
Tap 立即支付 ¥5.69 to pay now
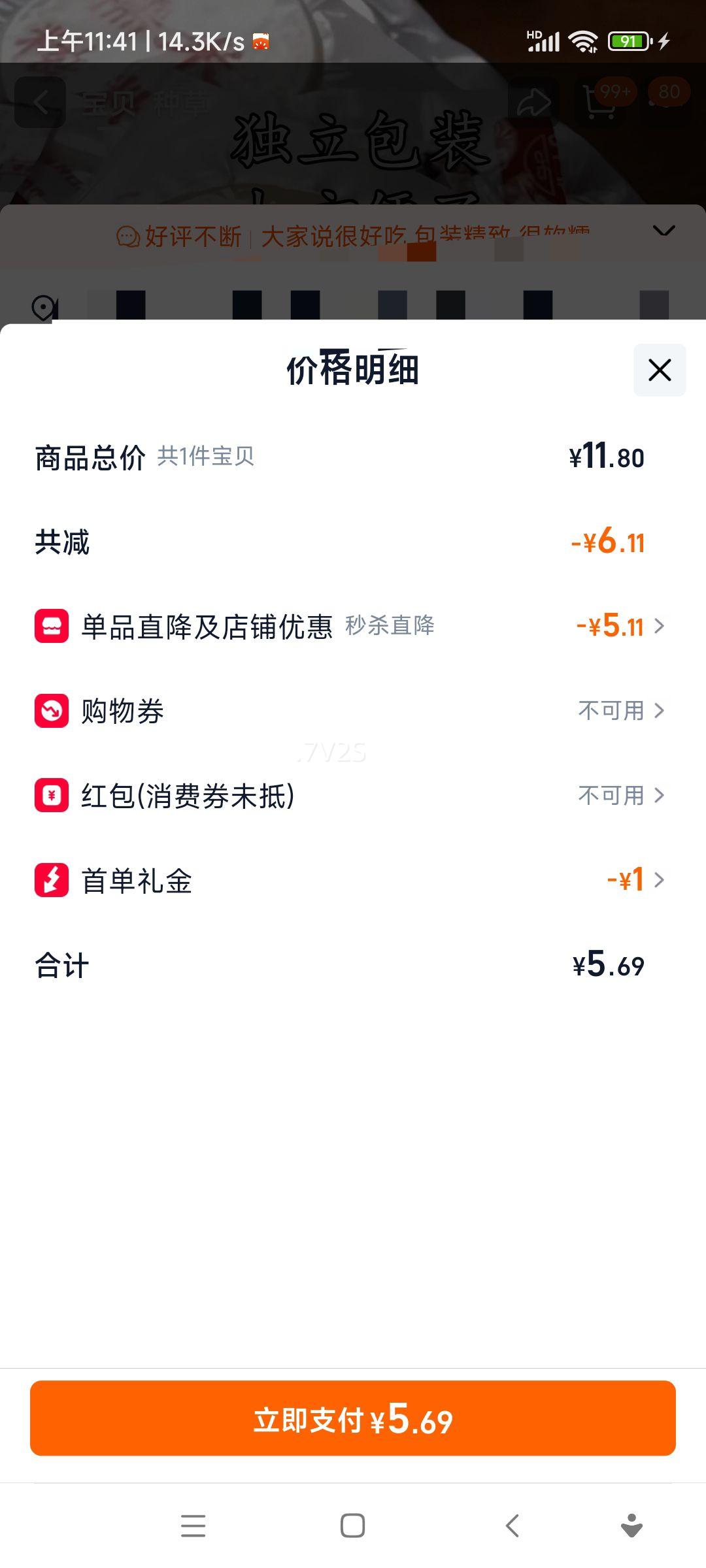(x=353, y=1418)
